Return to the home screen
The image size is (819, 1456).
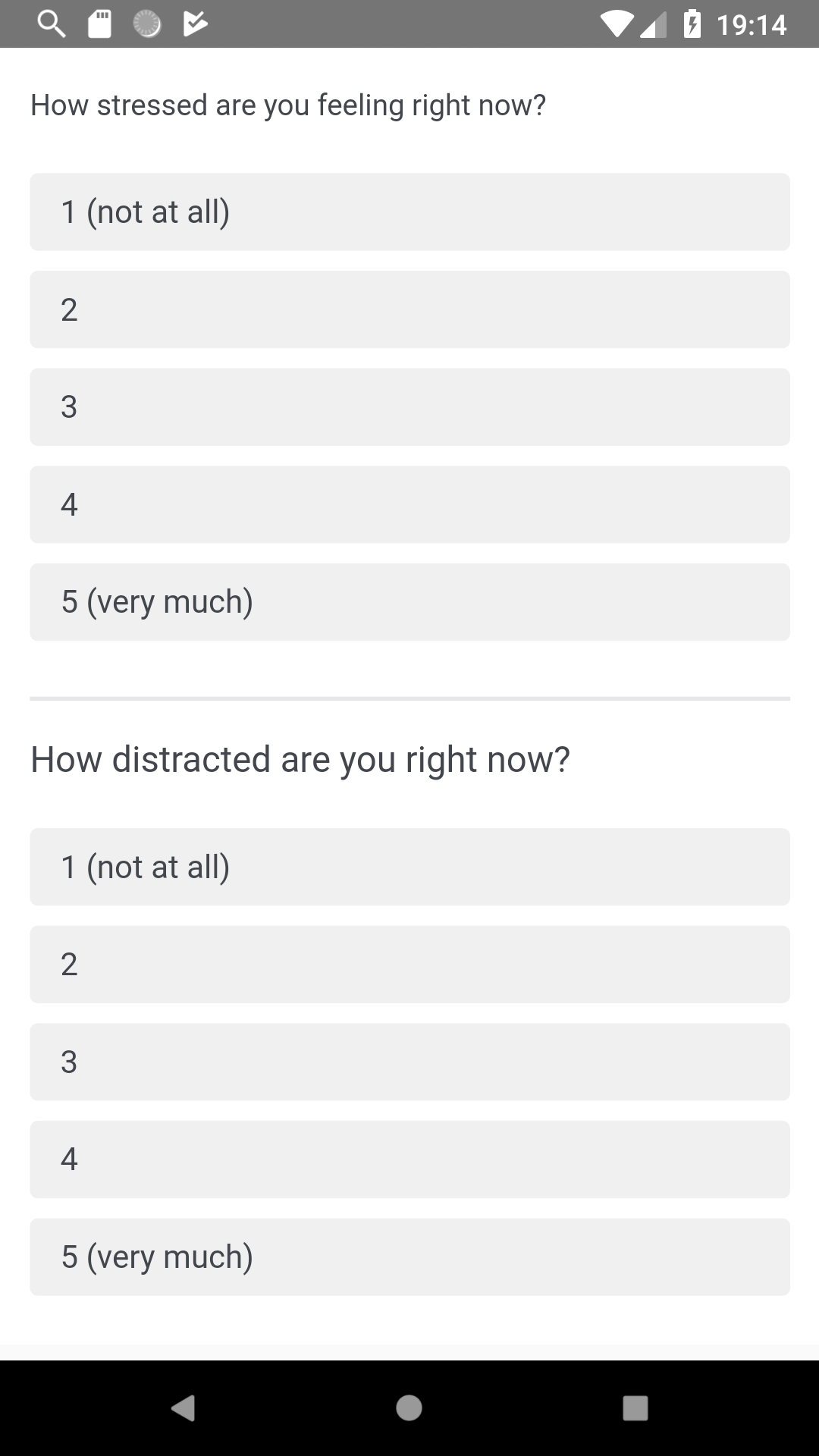[x=409, y=1408]
